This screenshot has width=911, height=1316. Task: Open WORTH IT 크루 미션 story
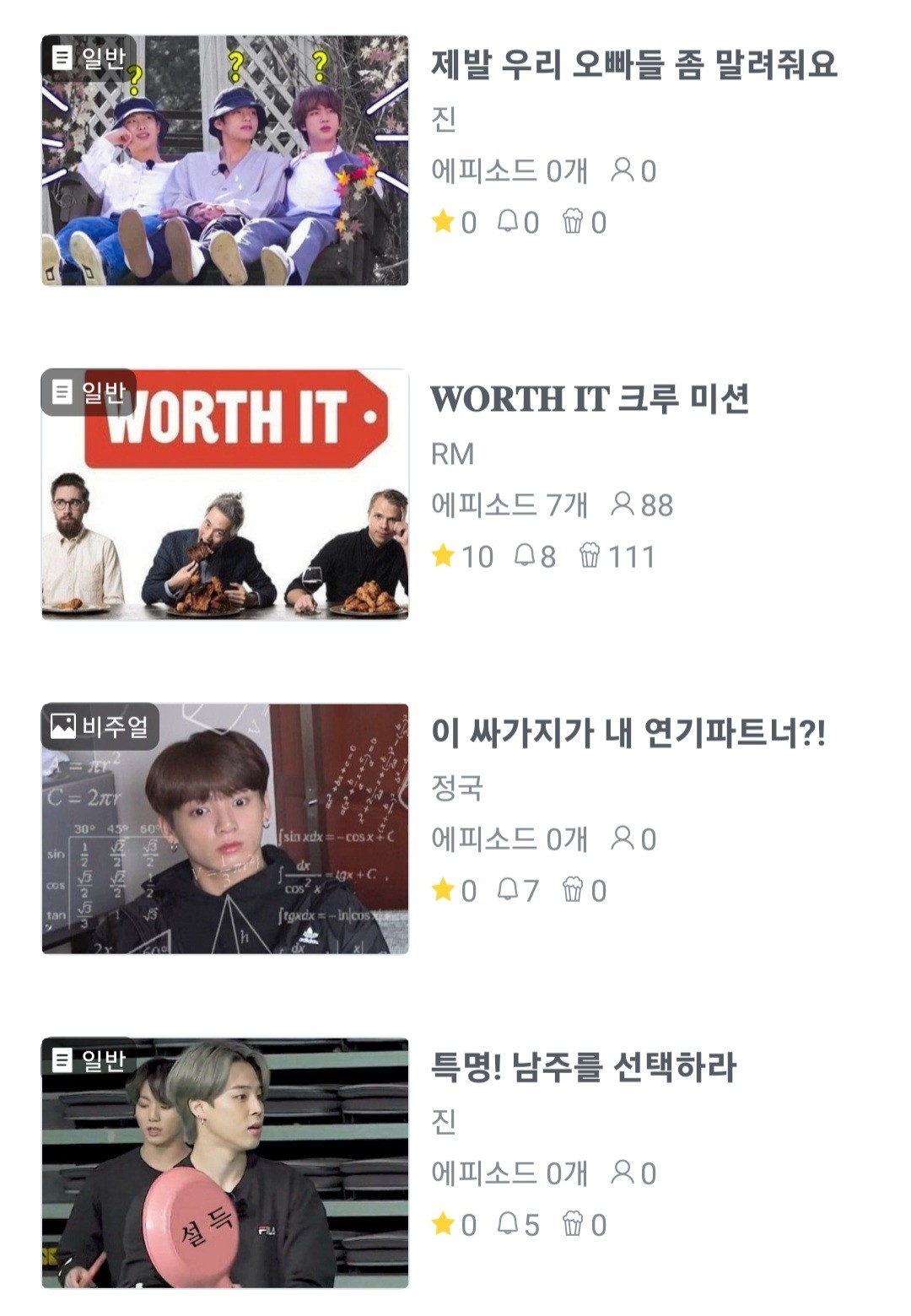[x=590, y=399]
